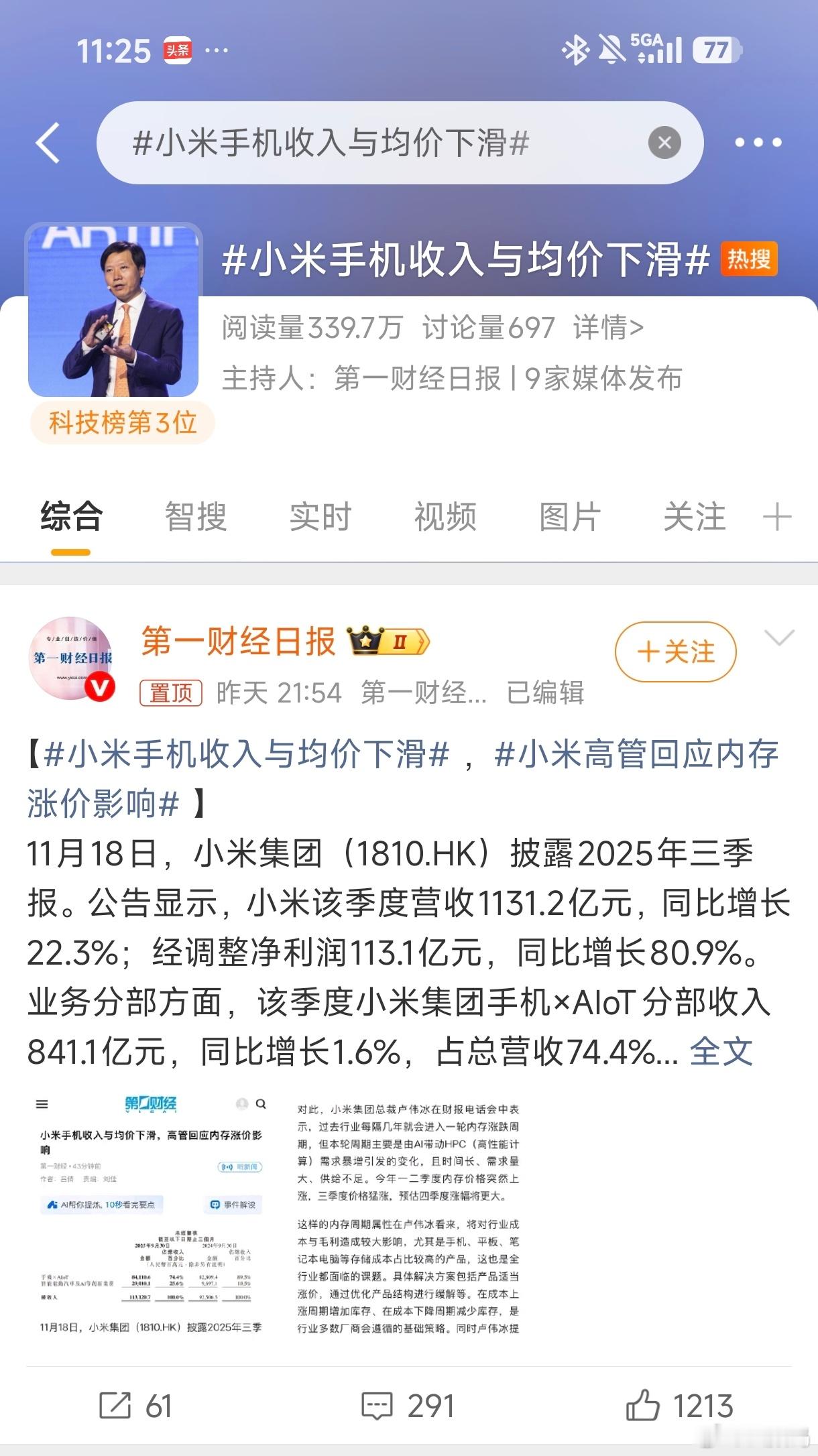Tap the back arrow to return

pos(49,143)
